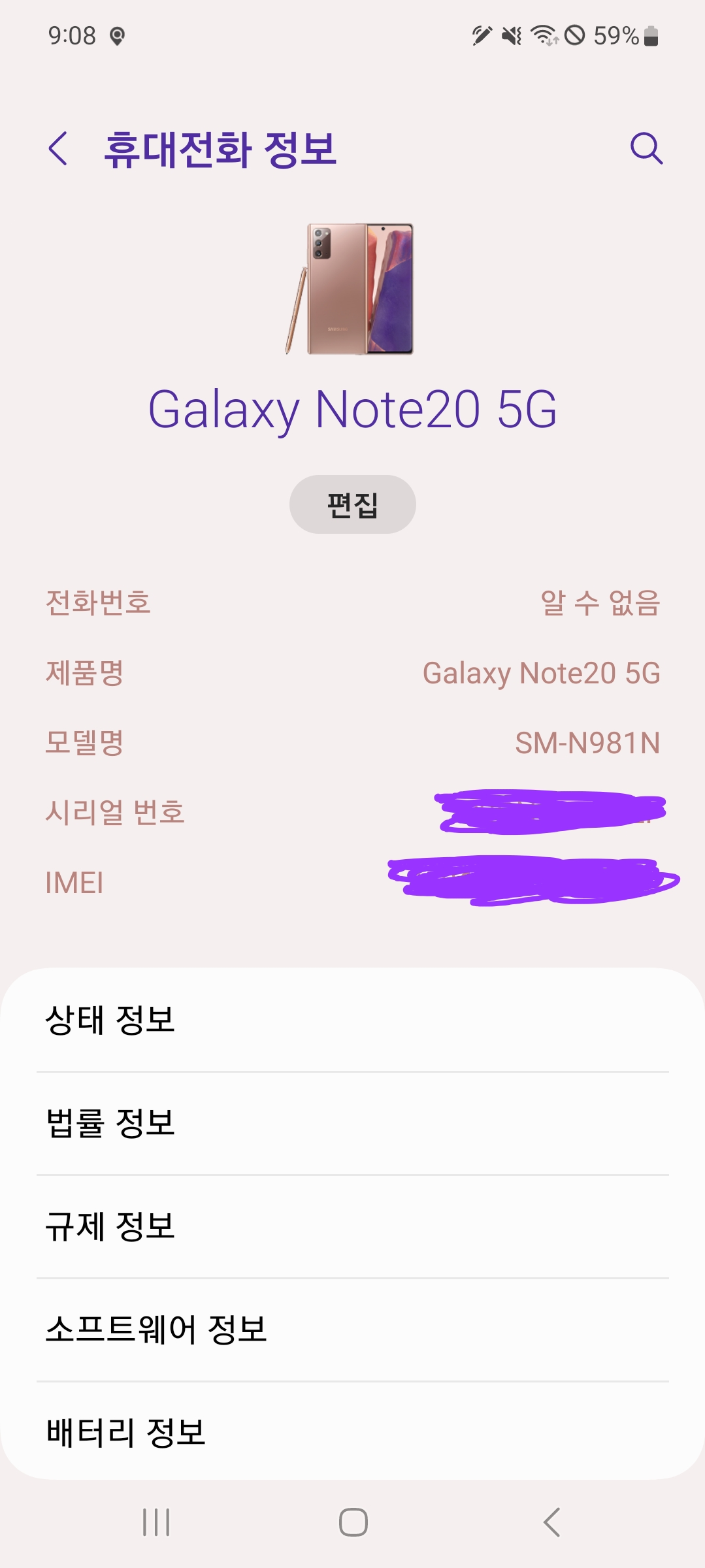Tap the system home button
The width and height of the screenshot is (705, 1568).
[353, 1522]
